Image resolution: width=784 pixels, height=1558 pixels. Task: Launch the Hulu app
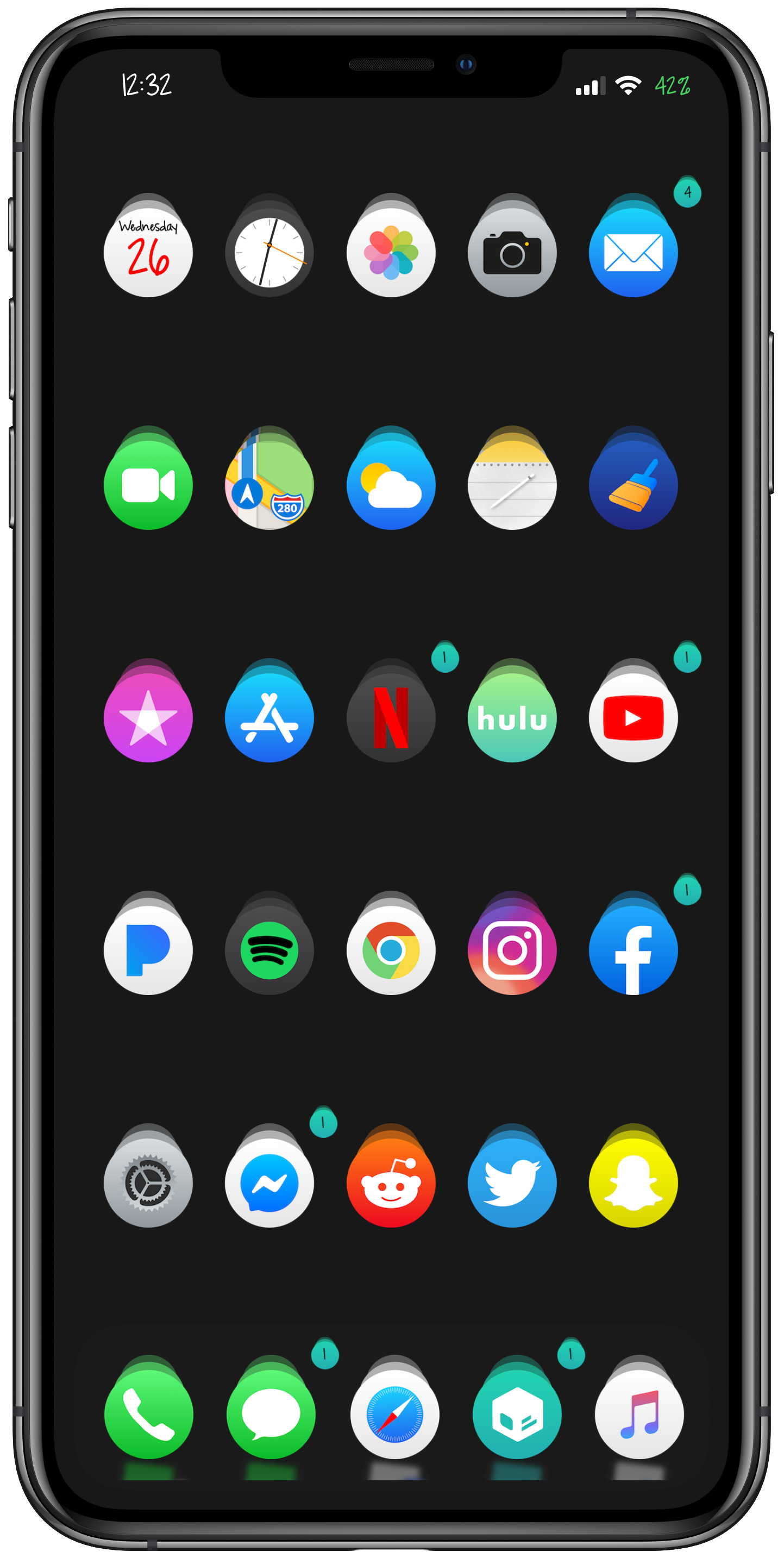click(x=512, y=717)
